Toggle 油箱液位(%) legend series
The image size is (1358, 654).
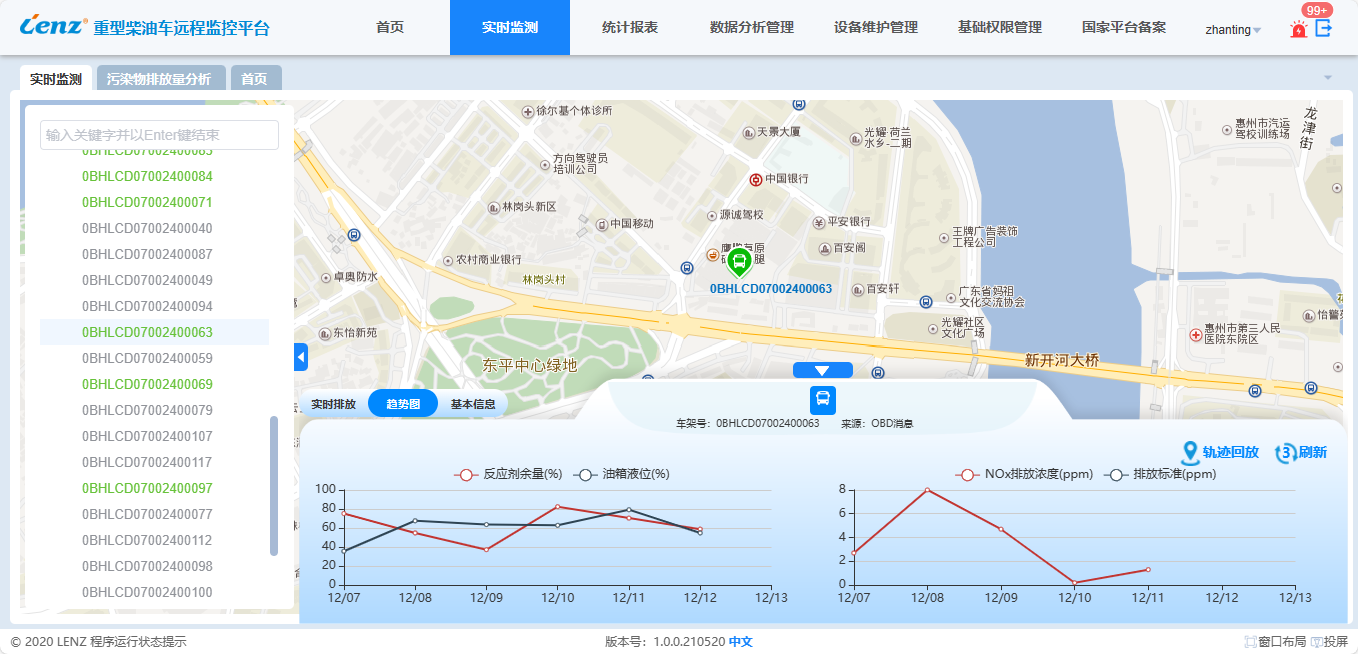tap(624, 474)
